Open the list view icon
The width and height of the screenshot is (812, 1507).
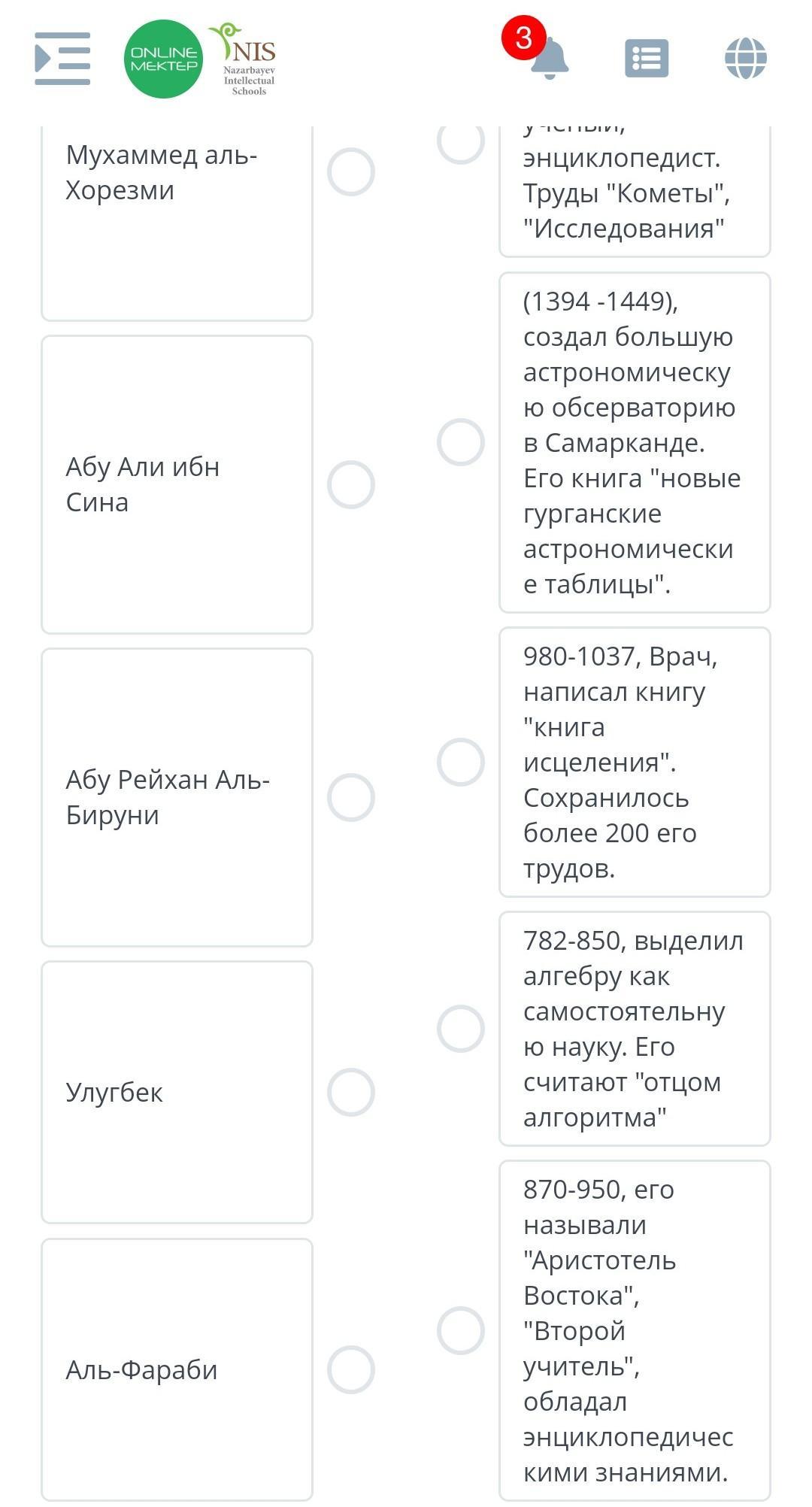[647, 59]
